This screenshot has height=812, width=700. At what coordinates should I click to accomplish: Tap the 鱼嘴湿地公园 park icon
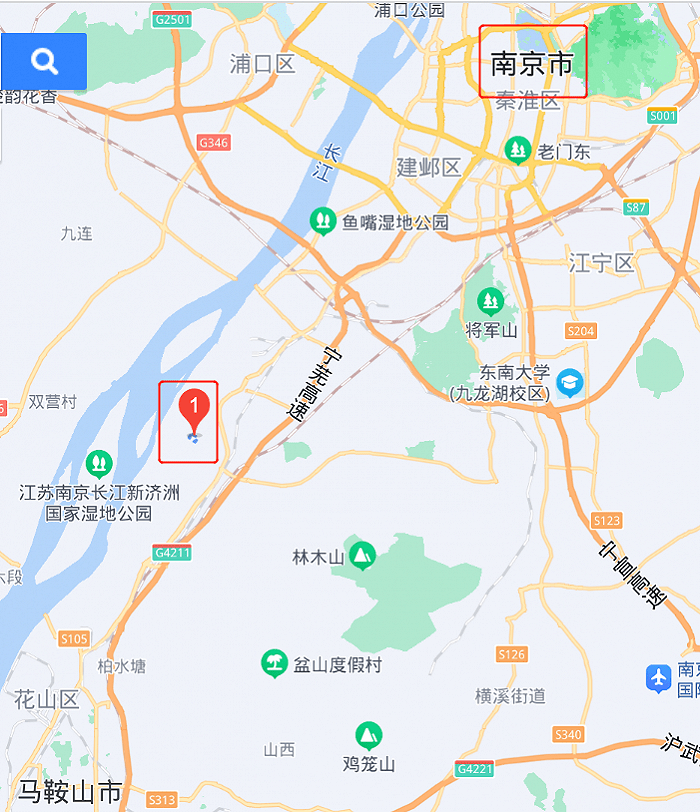[322, 221]
